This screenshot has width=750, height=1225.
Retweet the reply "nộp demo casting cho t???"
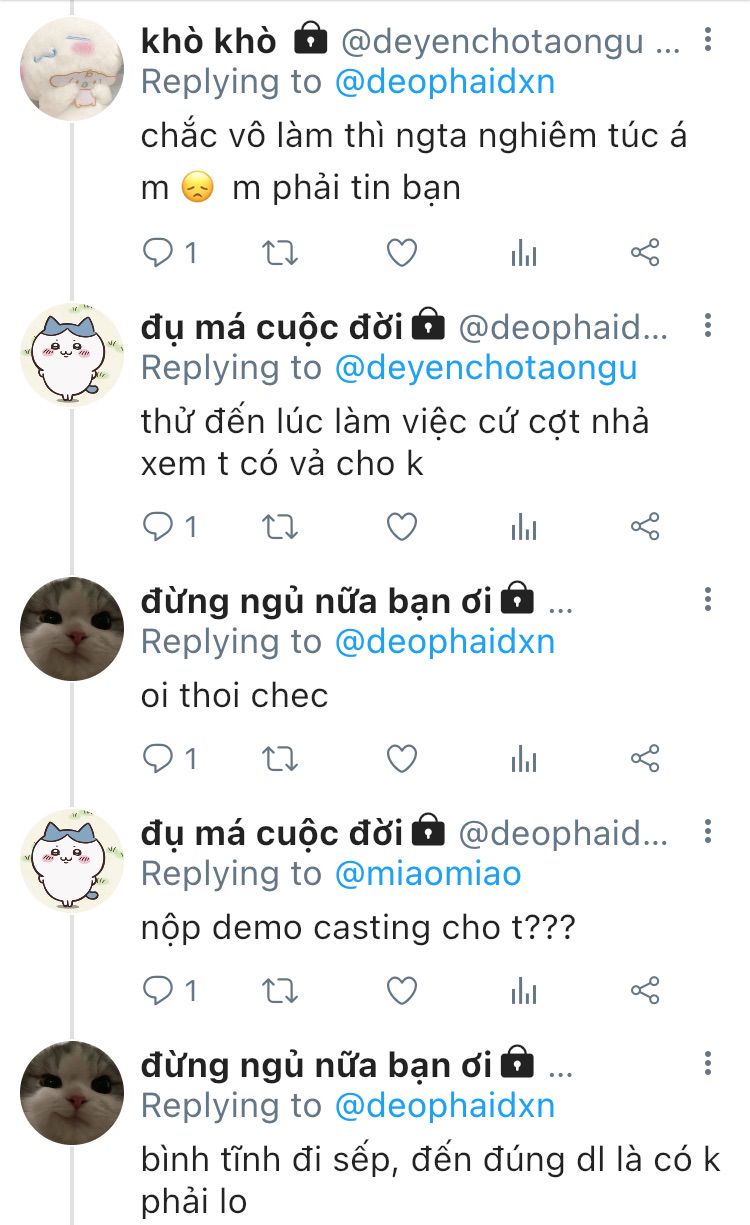point(279,990)
